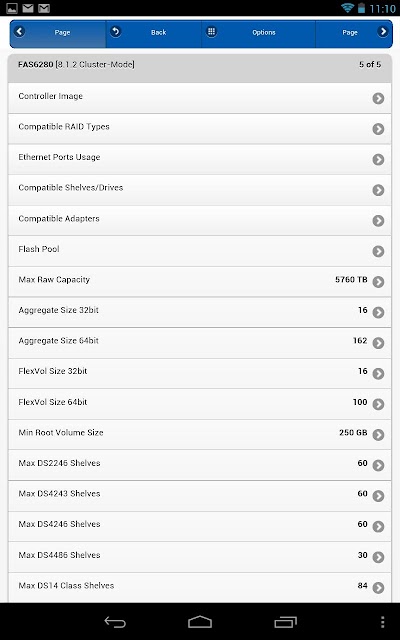Screen dimensions: 400x640
Task: Tap the Back toolbar button
Action: click(x=153, y=34)
